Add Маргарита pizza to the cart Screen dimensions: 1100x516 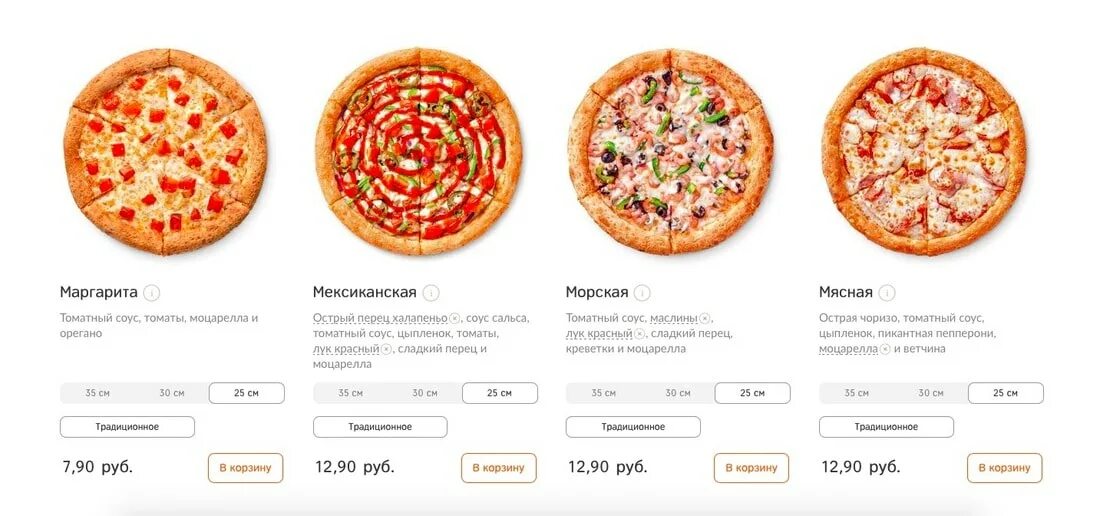coord(245,467)
